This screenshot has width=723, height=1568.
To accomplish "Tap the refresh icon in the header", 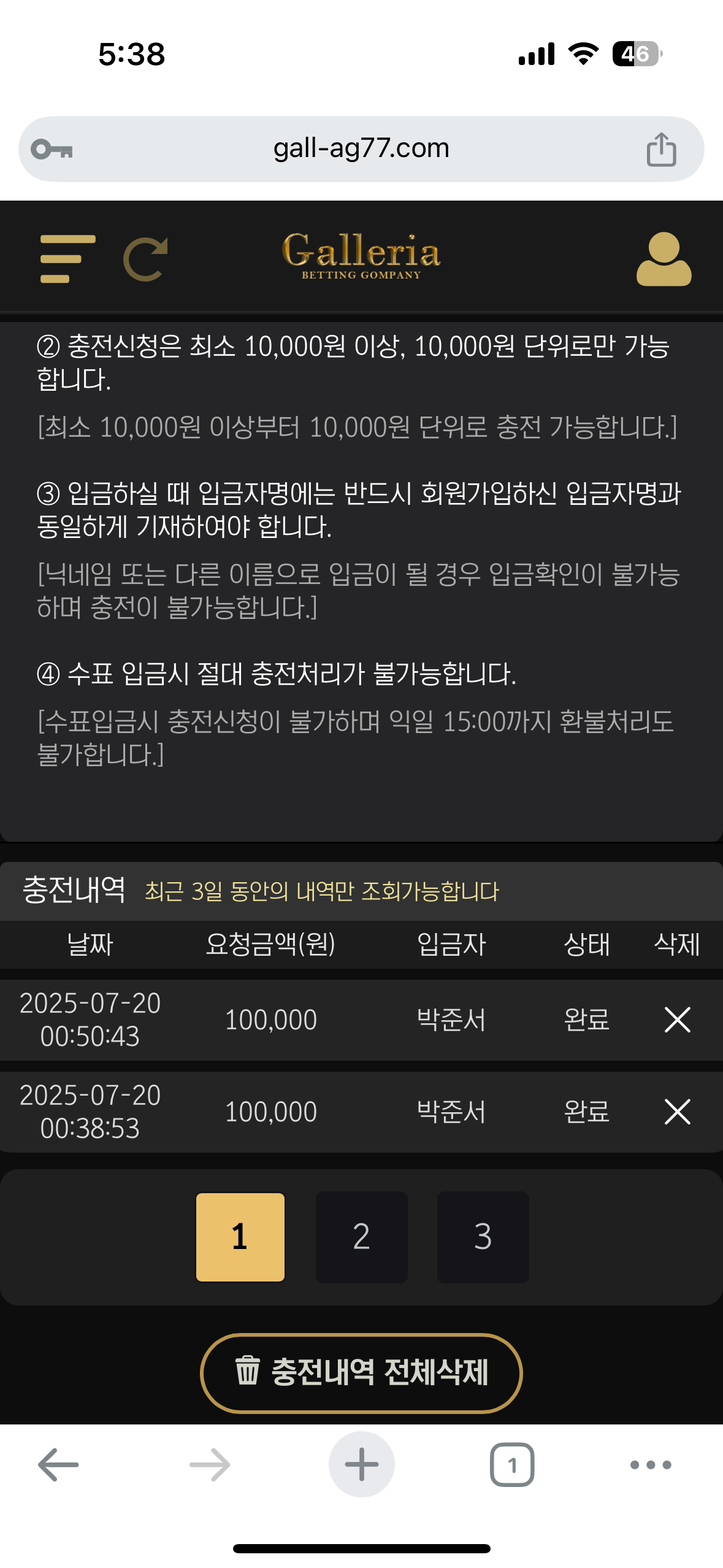I will (146, 259).
